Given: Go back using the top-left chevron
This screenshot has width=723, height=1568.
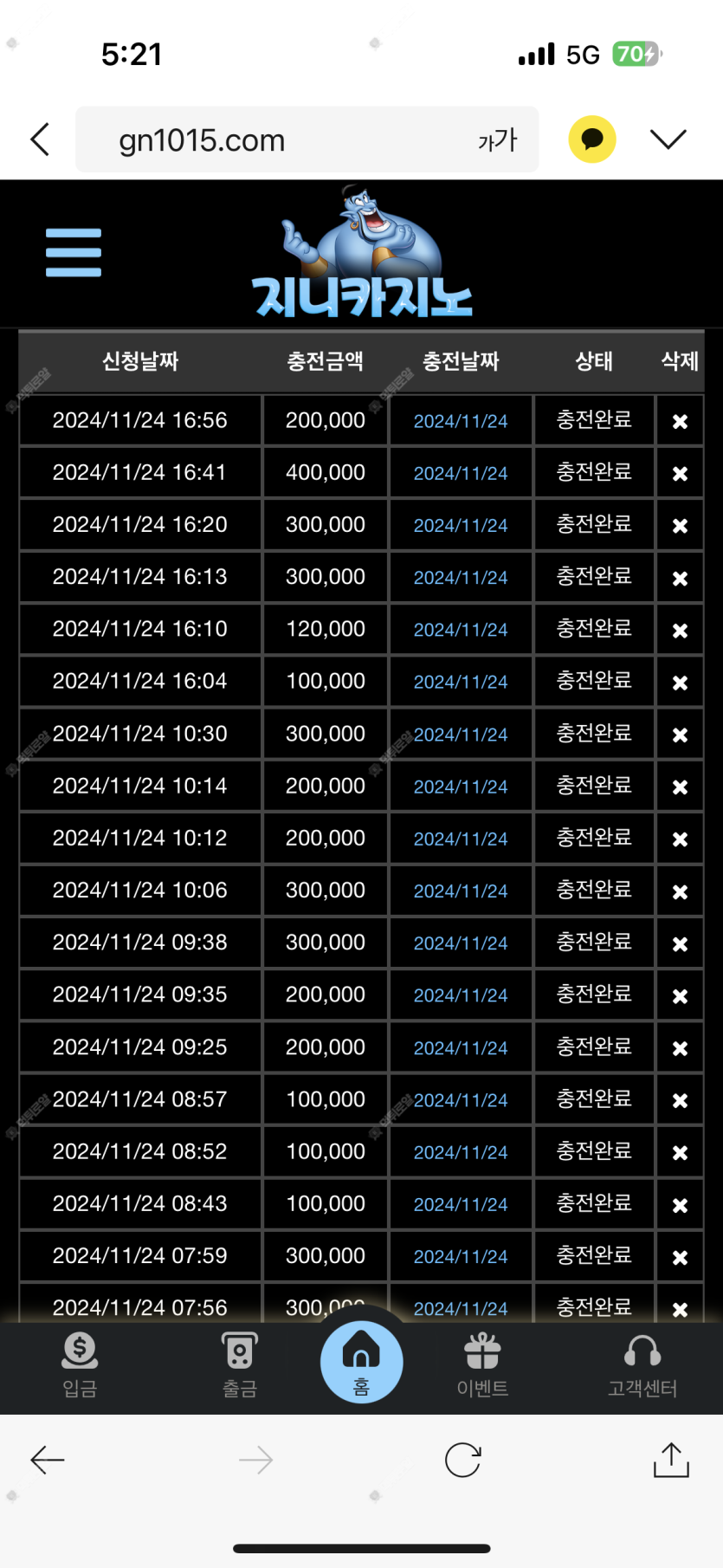Looking at the screenshot, I should coord(40,139).
